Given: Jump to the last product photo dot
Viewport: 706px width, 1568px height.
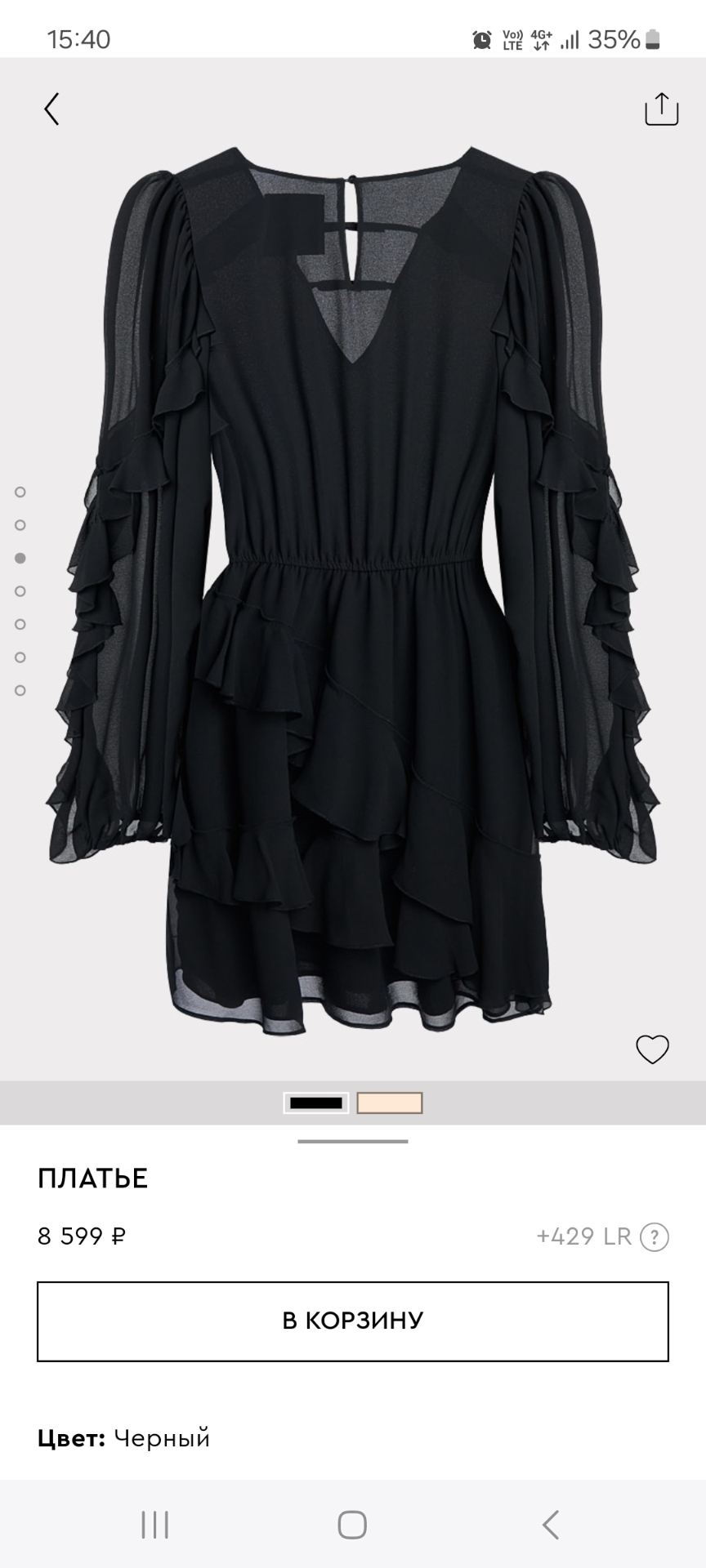Looking at the screenshot, I should click(x=20, y=690).
